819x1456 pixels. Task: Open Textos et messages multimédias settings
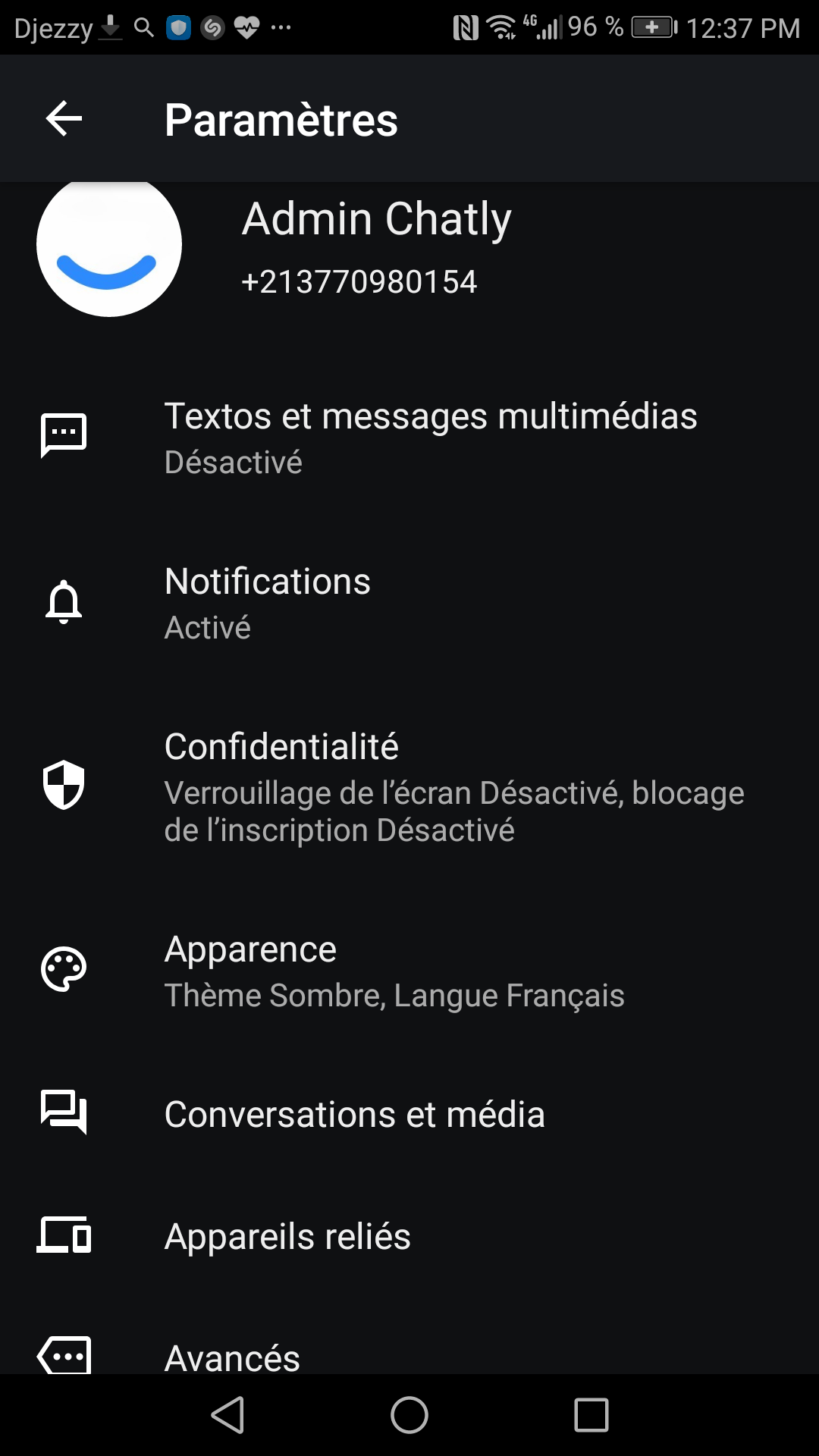point(430,438)
